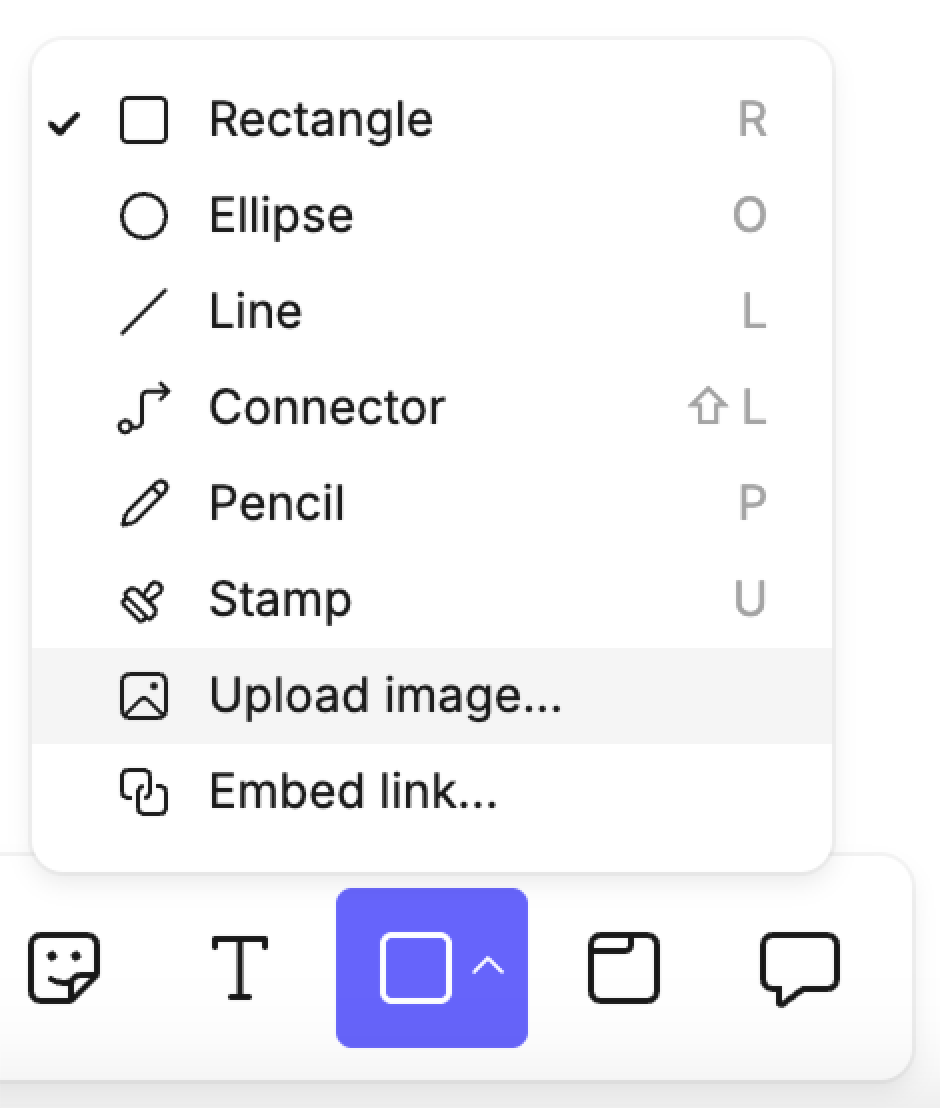Image resolution: width=940 pixels, height=1108 pixels.
Task: Open Embed link option
Action: (352, 792)
